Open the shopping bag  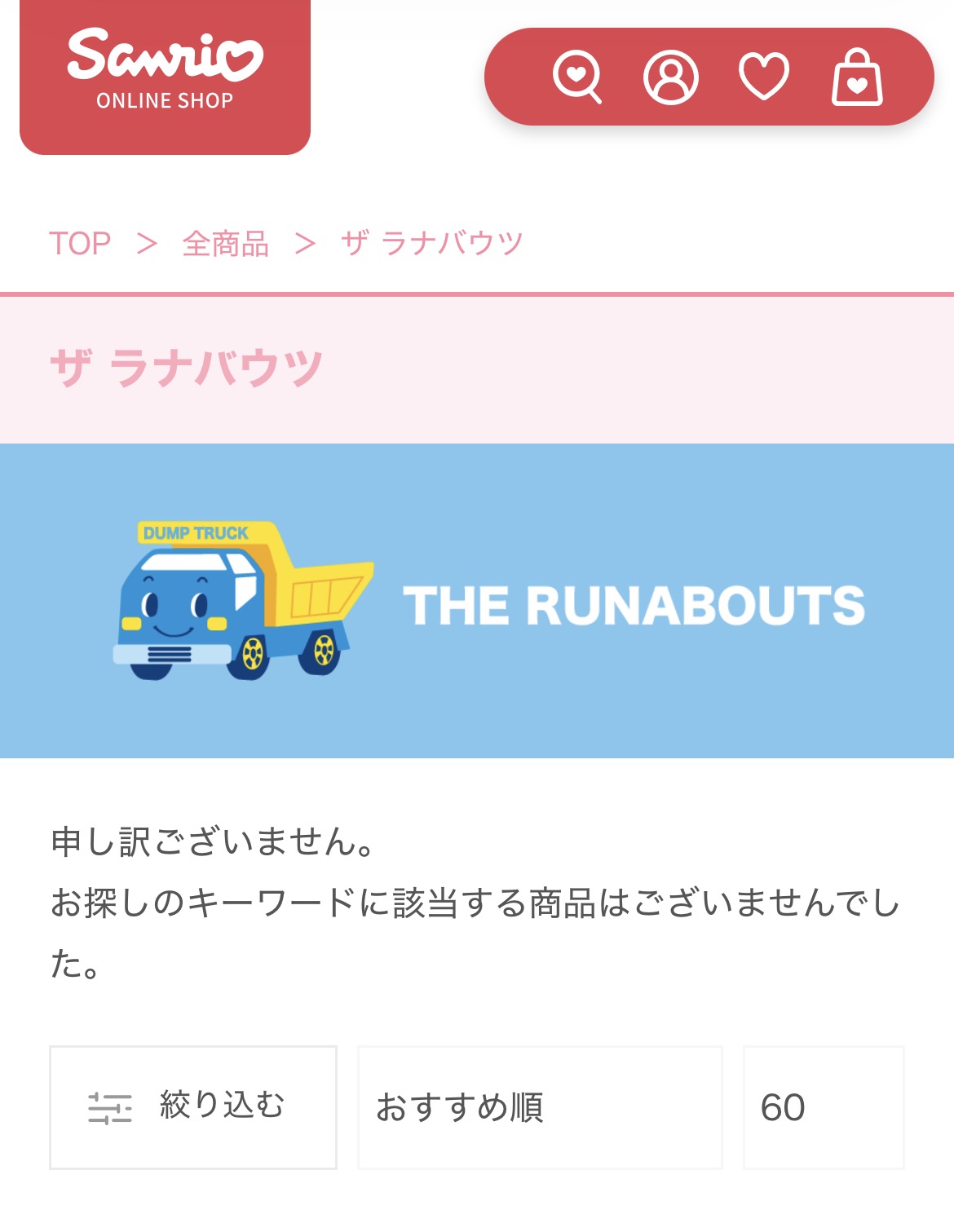point(856,77)
